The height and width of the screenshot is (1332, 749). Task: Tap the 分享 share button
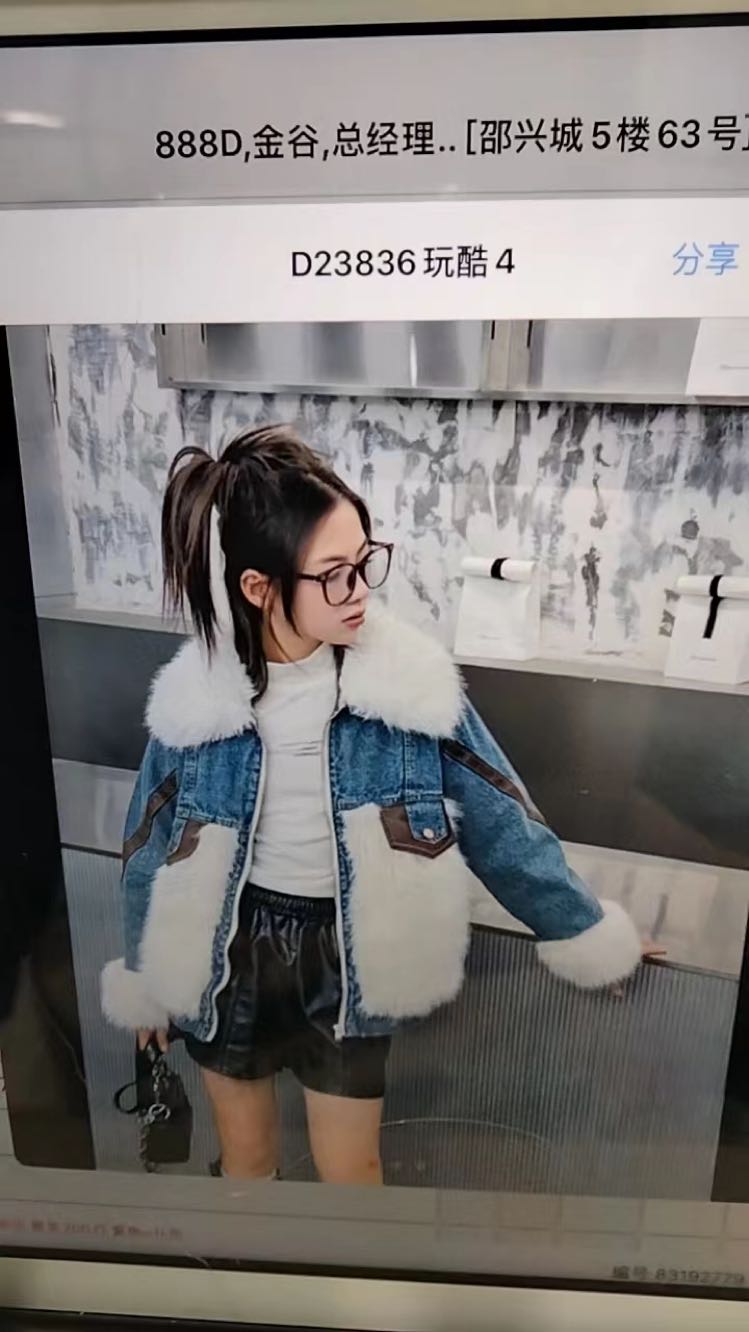705,259
